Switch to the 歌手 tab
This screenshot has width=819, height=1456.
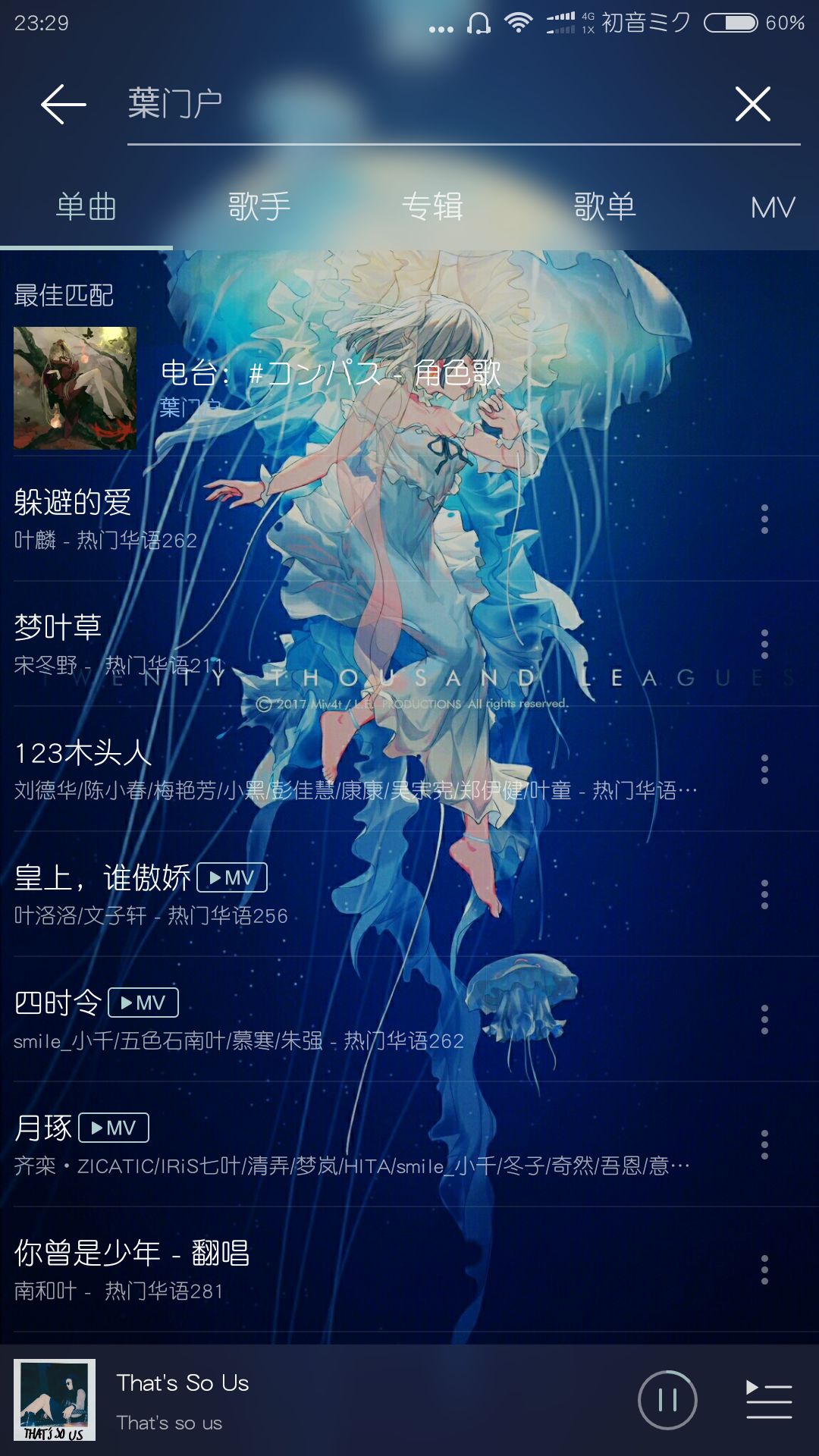[259, 207]
